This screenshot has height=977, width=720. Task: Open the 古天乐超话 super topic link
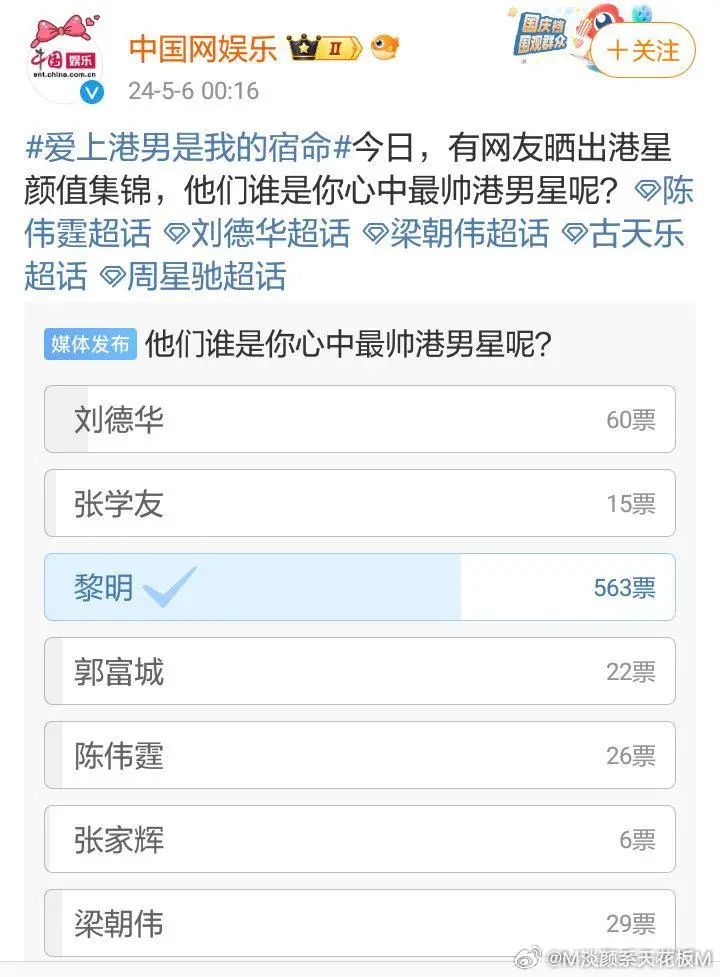tap(630, 233)
